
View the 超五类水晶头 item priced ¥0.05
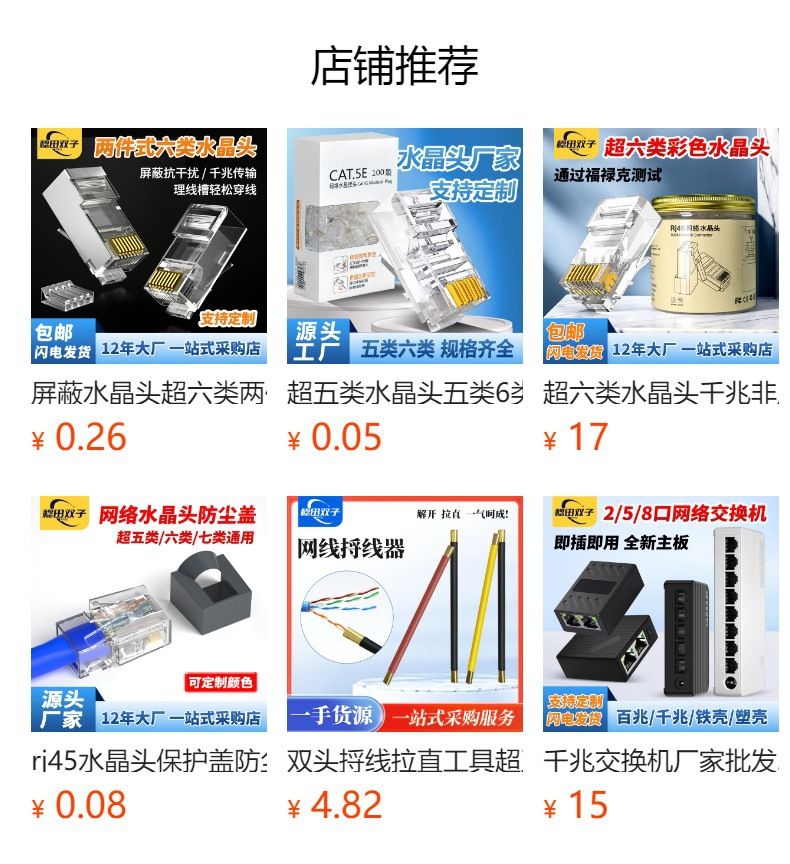click(x=405, y=246)
